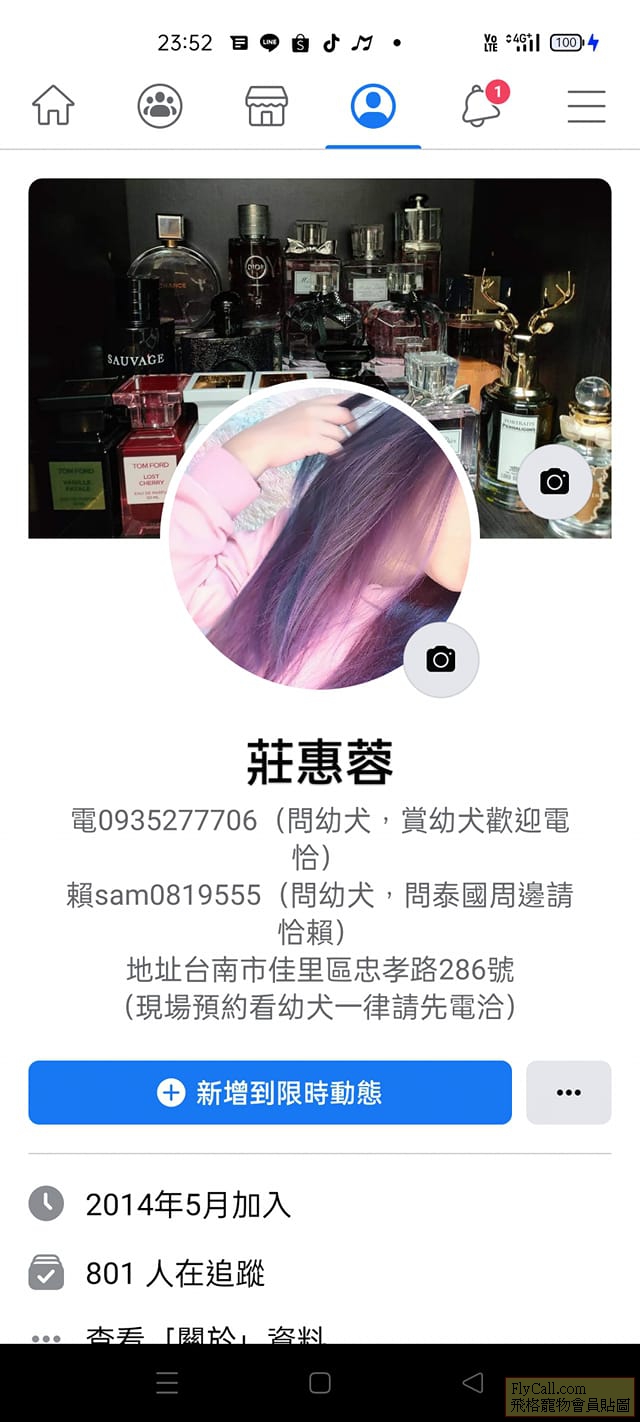
Task: Tap the system home button
Action: pos(320,1383)
